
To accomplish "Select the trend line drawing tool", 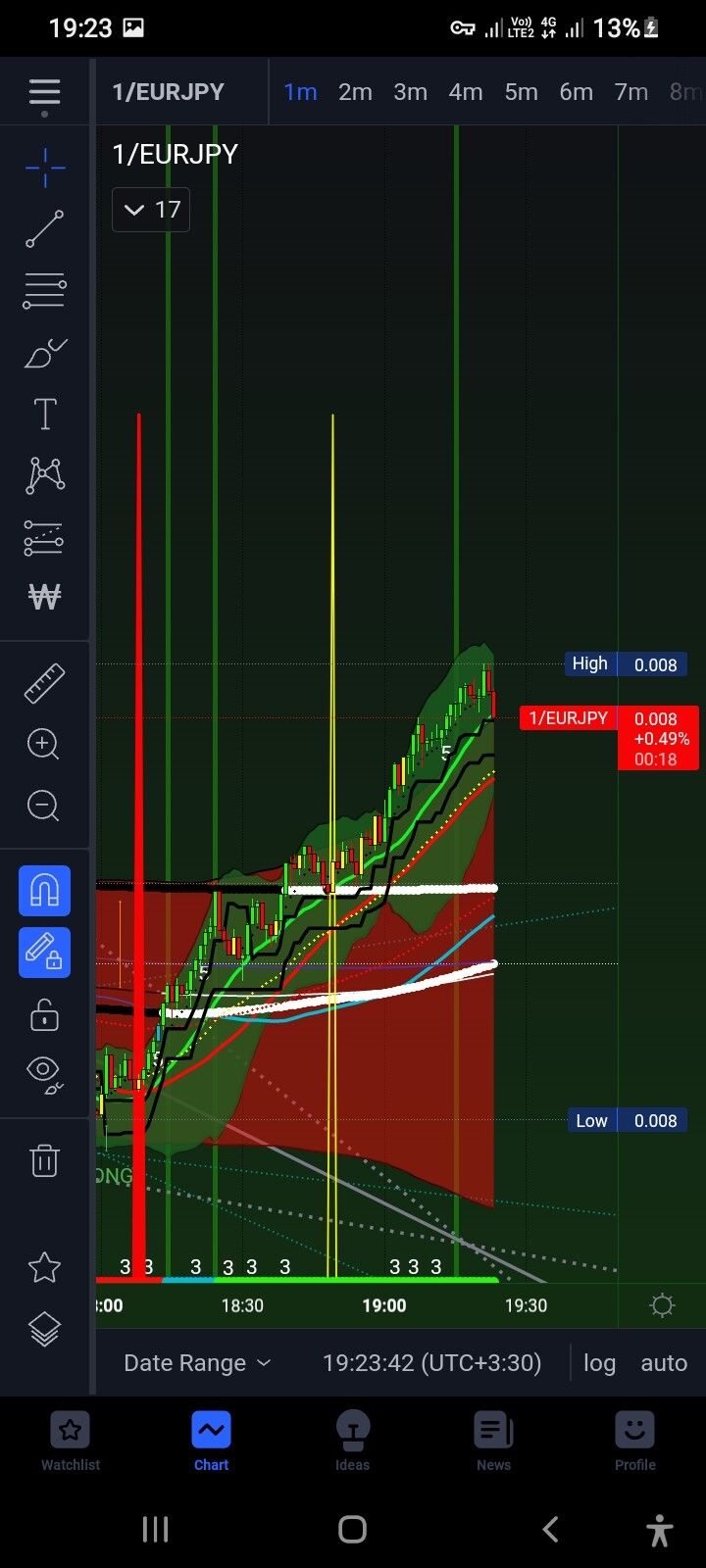I will tap(44, 229).
